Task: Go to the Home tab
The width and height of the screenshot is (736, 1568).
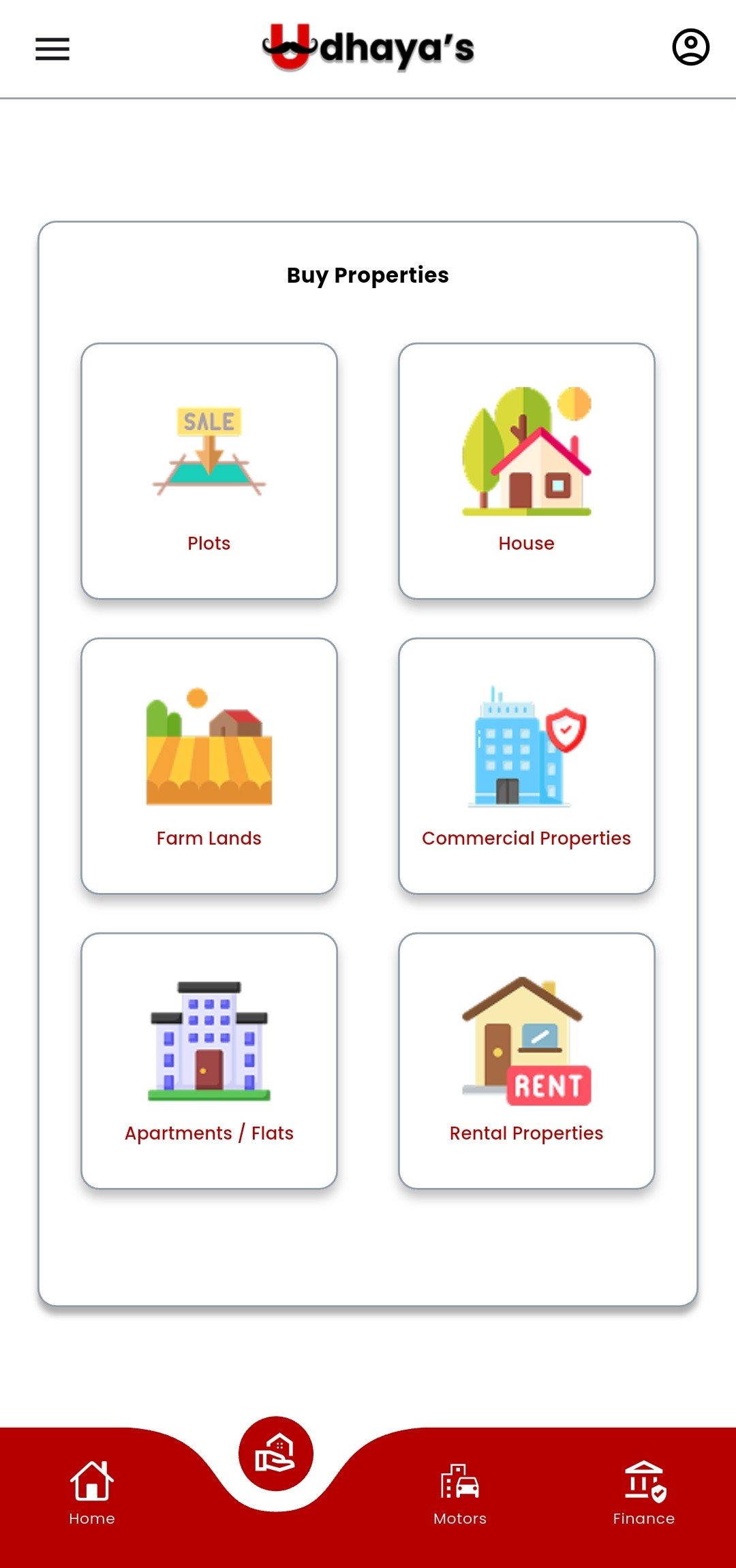Action: click(x=92, y=1492)
